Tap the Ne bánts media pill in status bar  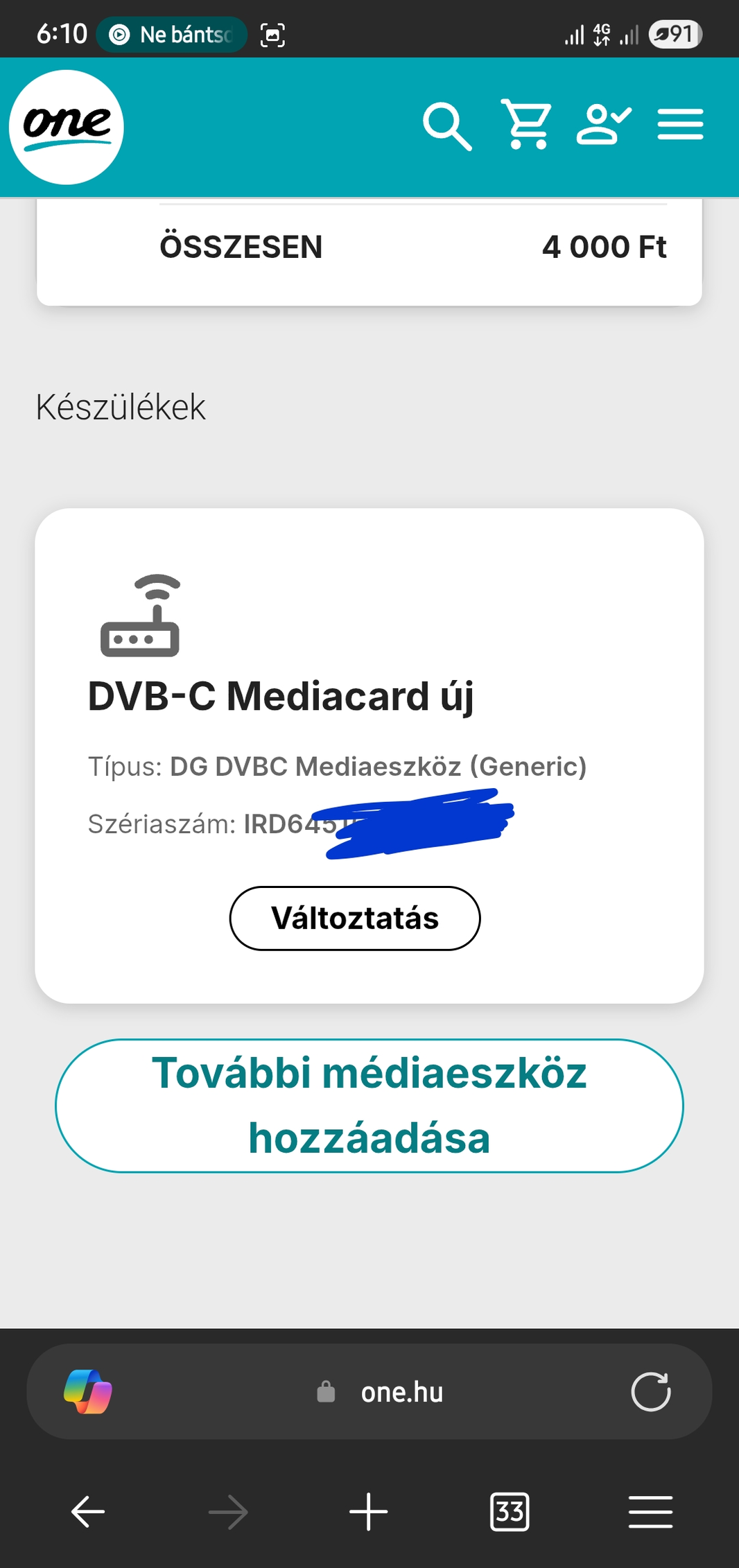171,34
